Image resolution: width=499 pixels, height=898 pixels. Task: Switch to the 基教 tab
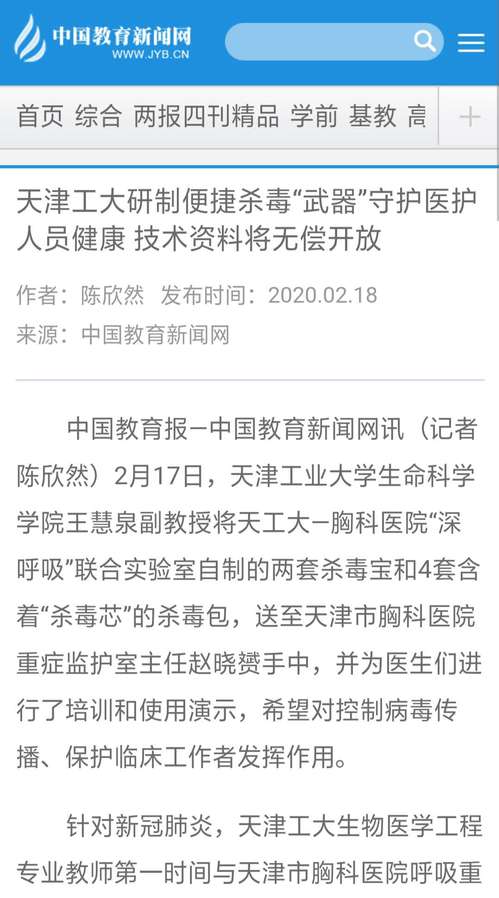(x=372, y=117)
